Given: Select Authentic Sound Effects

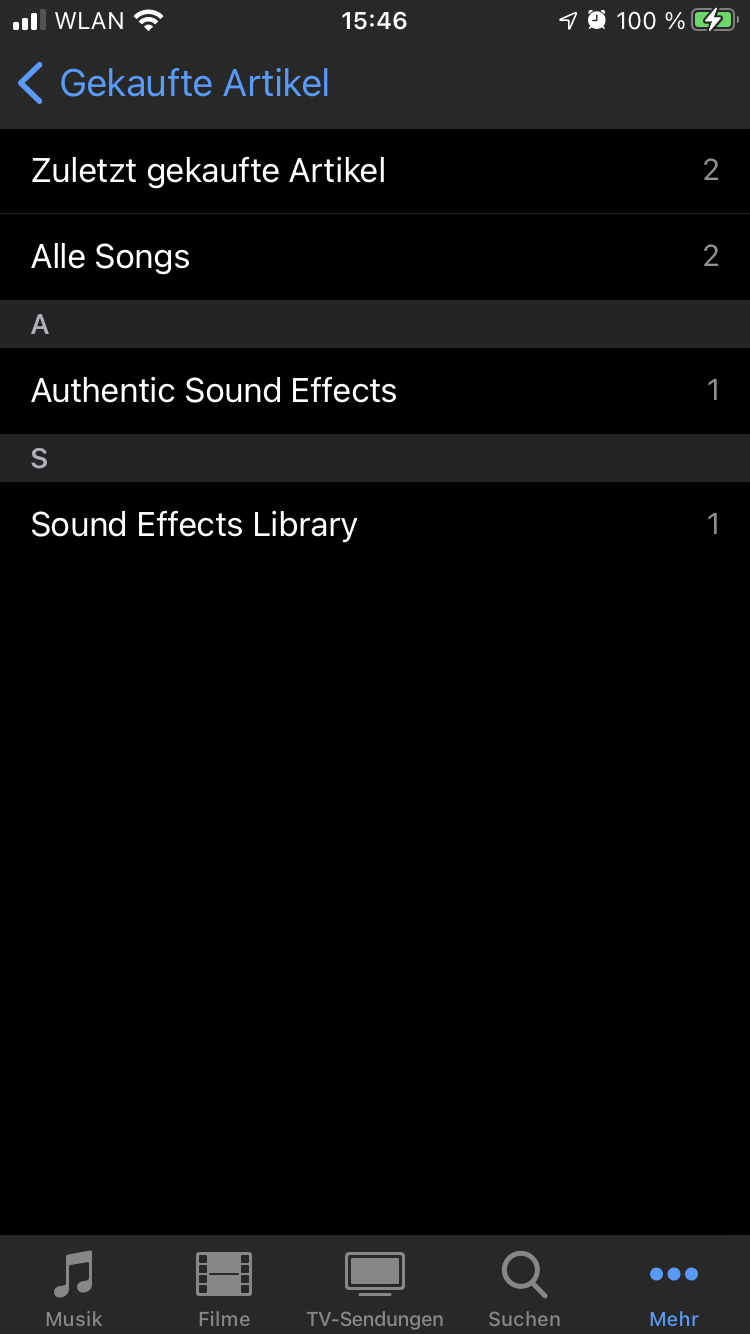Looking at the screenshot, I should coord(375,390).
